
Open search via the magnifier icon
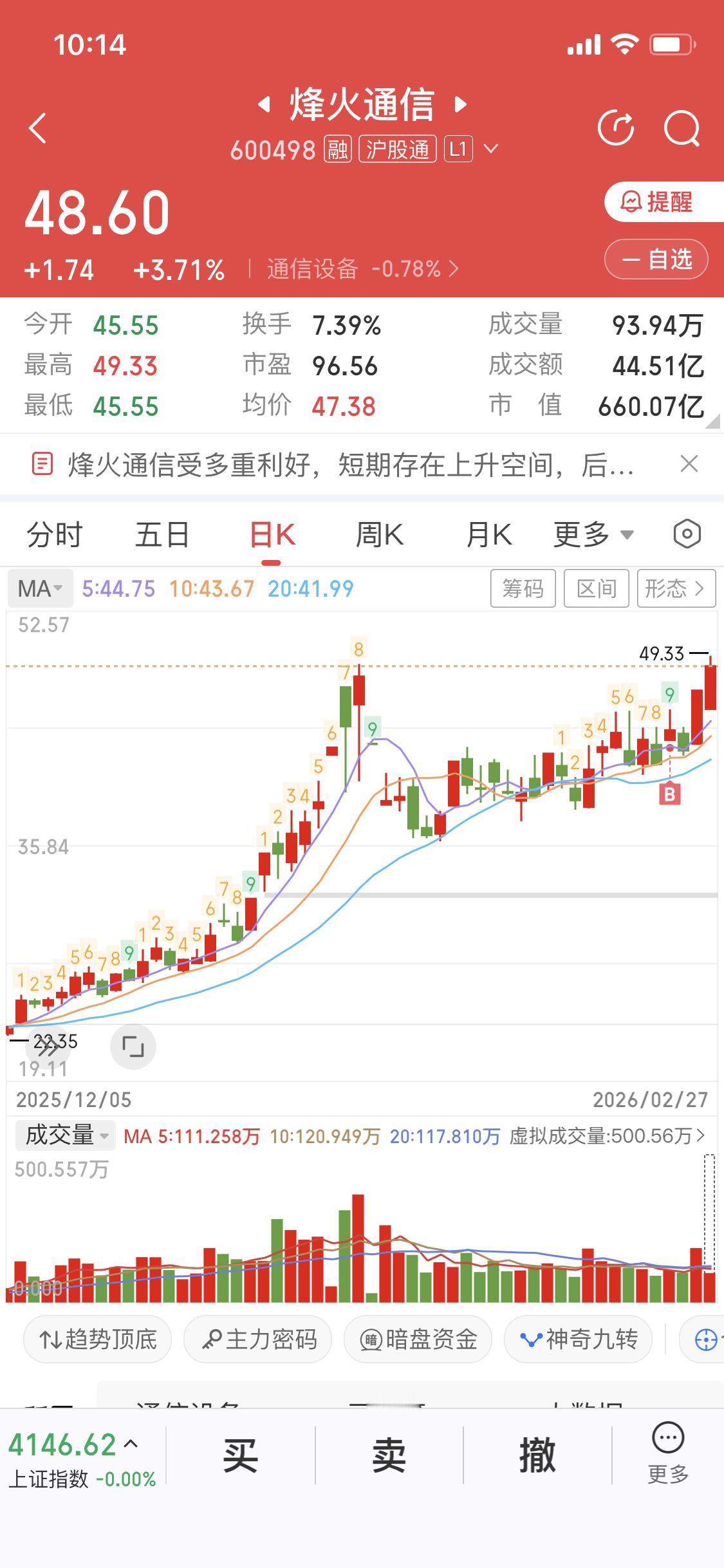click(683, 128)
